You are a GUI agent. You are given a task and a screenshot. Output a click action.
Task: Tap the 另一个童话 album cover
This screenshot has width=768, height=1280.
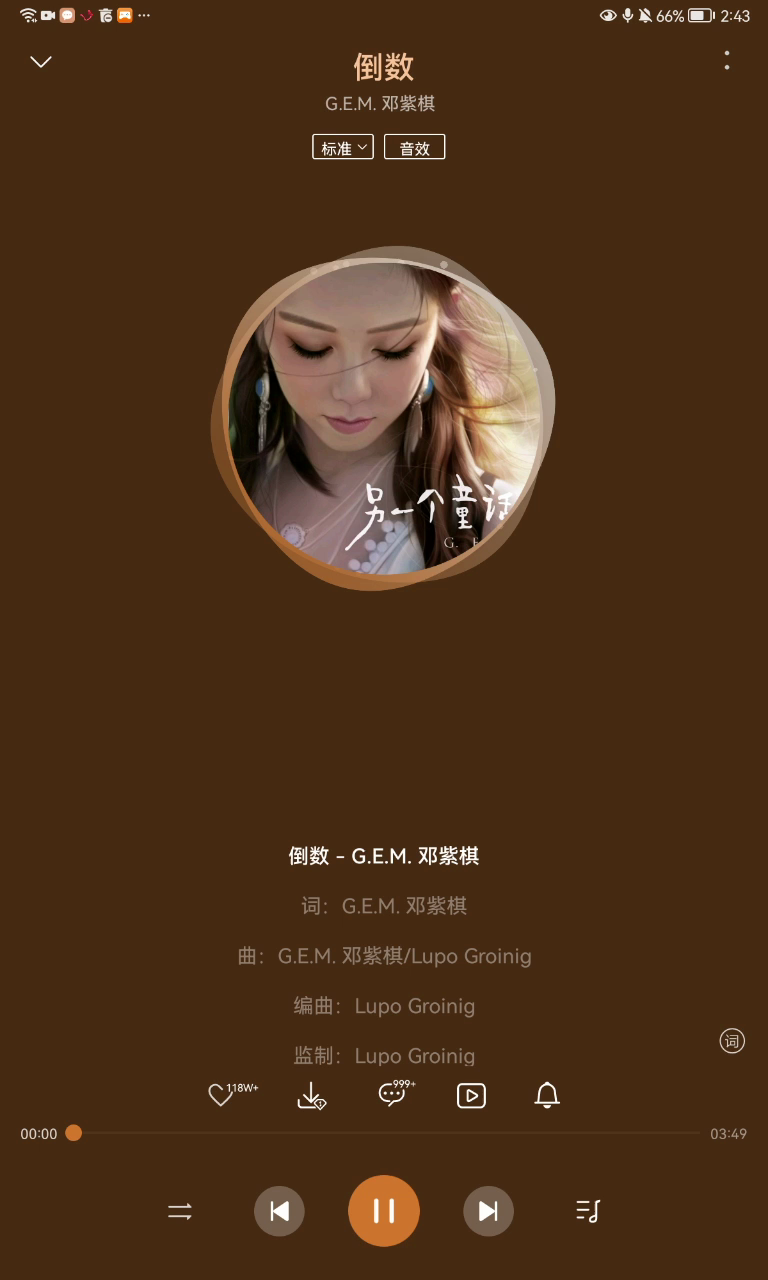383,417
